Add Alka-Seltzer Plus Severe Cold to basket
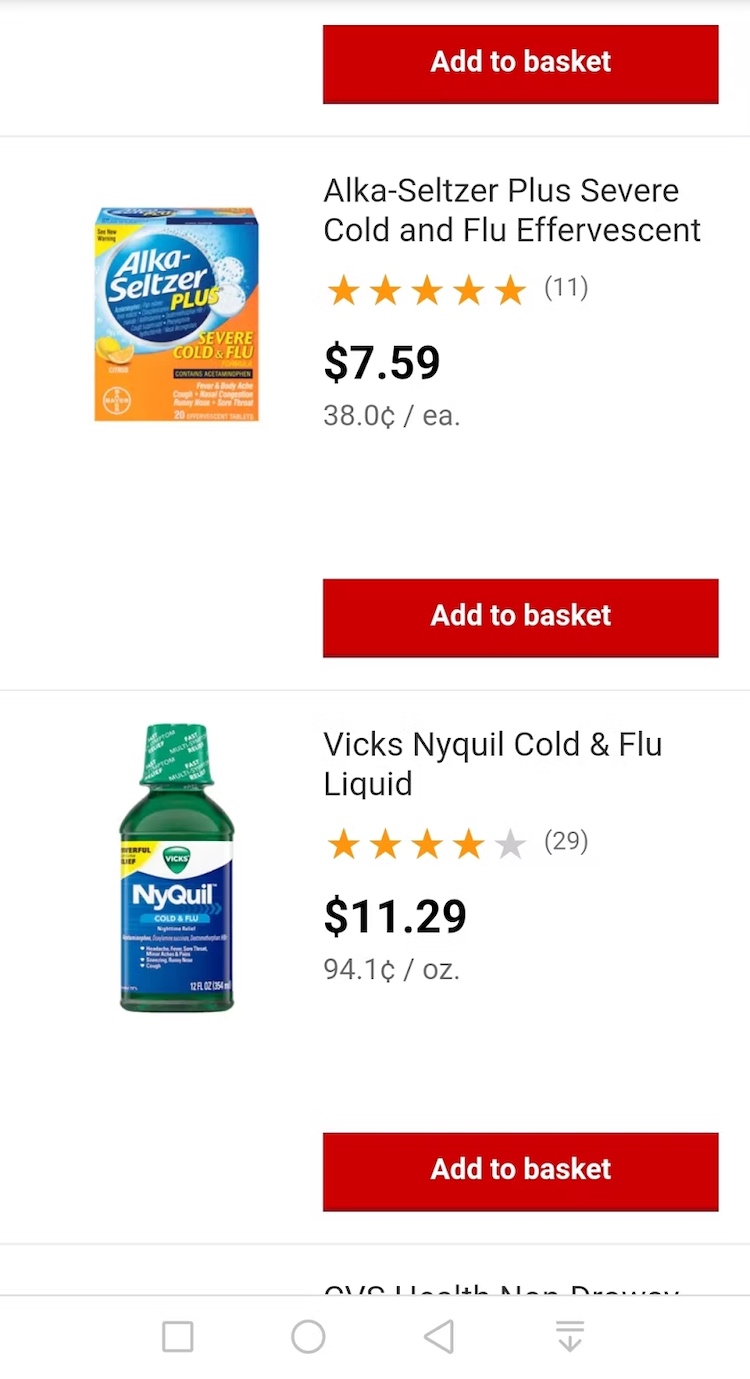750x1379 pixels. coord(520,617)
